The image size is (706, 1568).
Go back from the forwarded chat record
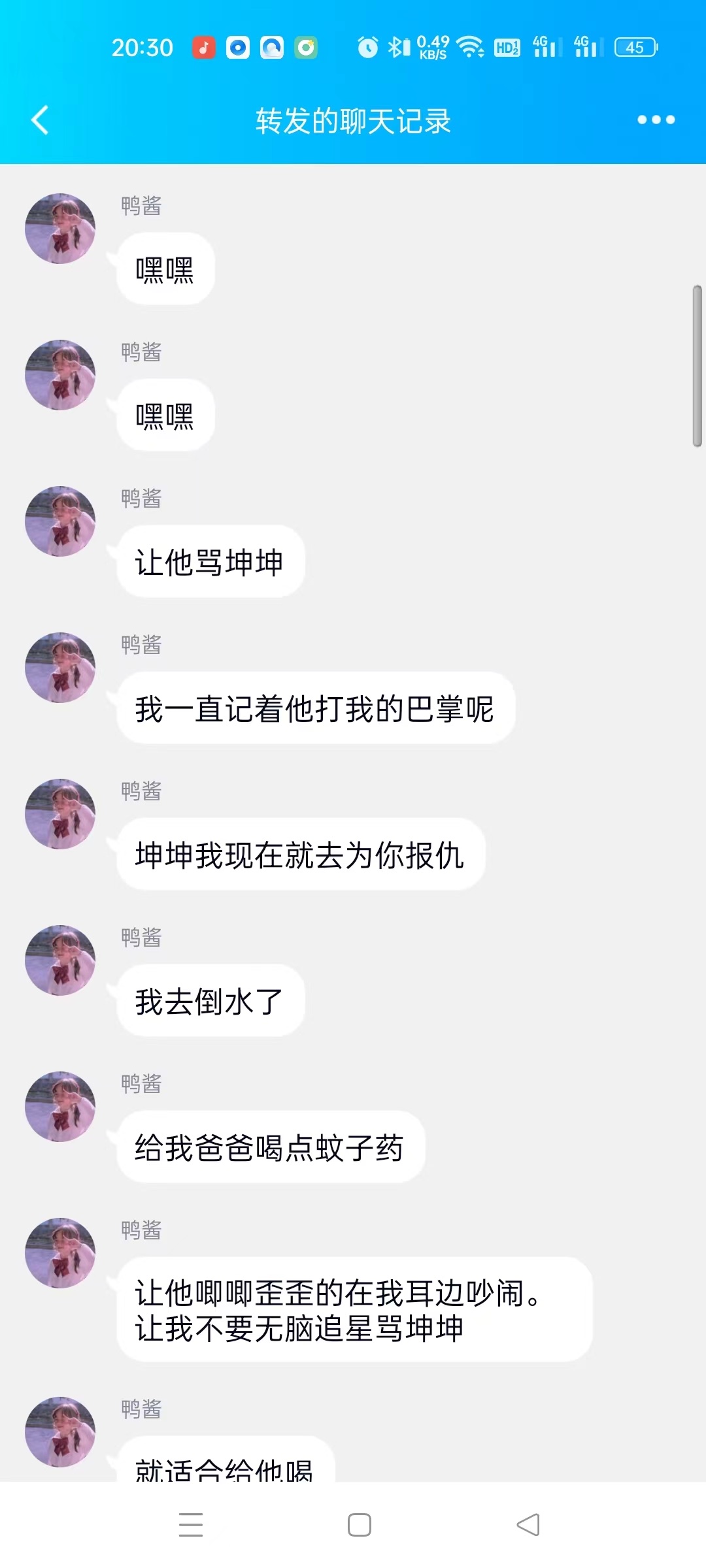click(41, 120)
